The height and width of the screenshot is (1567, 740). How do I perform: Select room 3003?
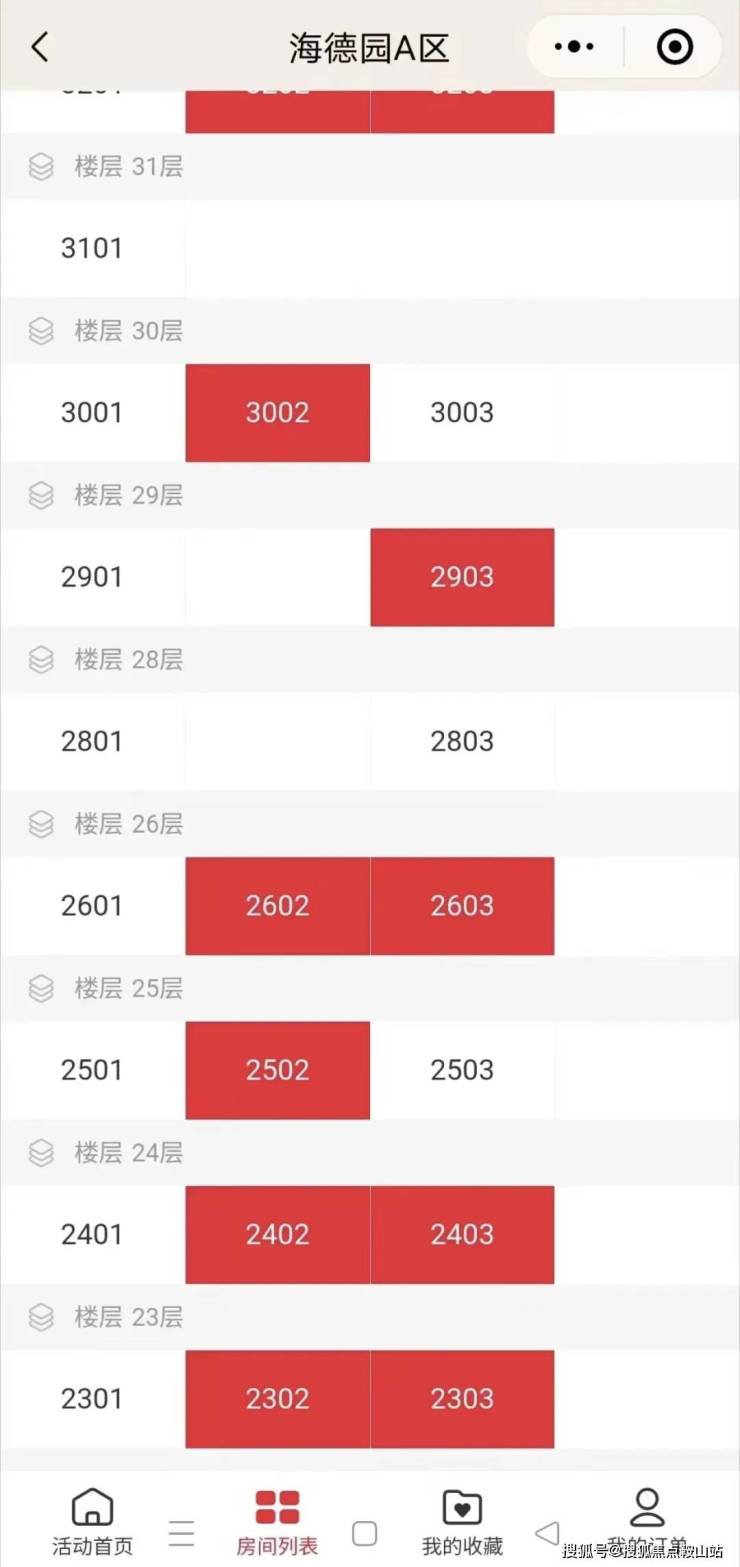click(x=462, y=412)
